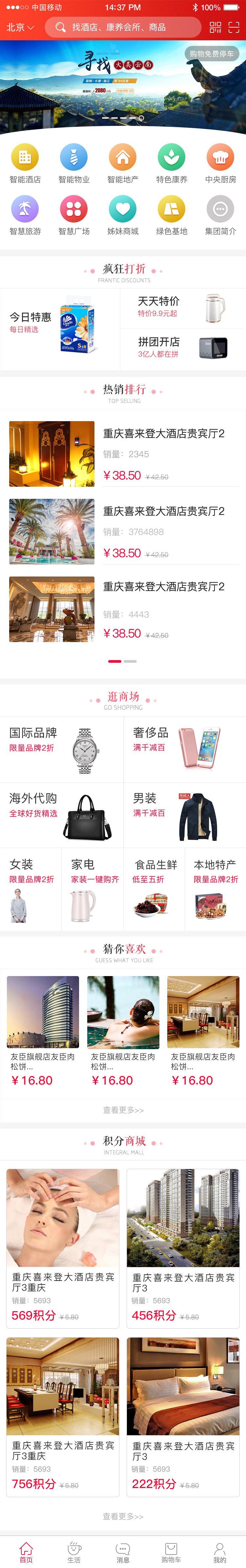Open the QR code icon in the top bar
246x1568 pixels.
click(x=215, y=28)
